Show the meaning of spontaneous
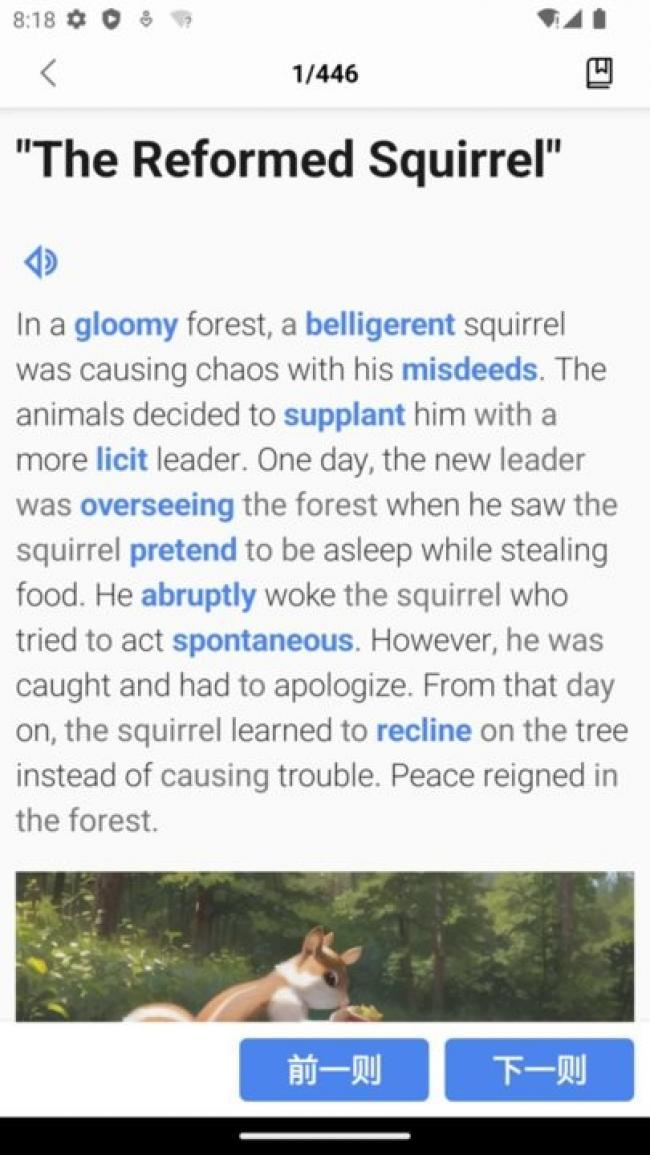 [x=263, y=640]
